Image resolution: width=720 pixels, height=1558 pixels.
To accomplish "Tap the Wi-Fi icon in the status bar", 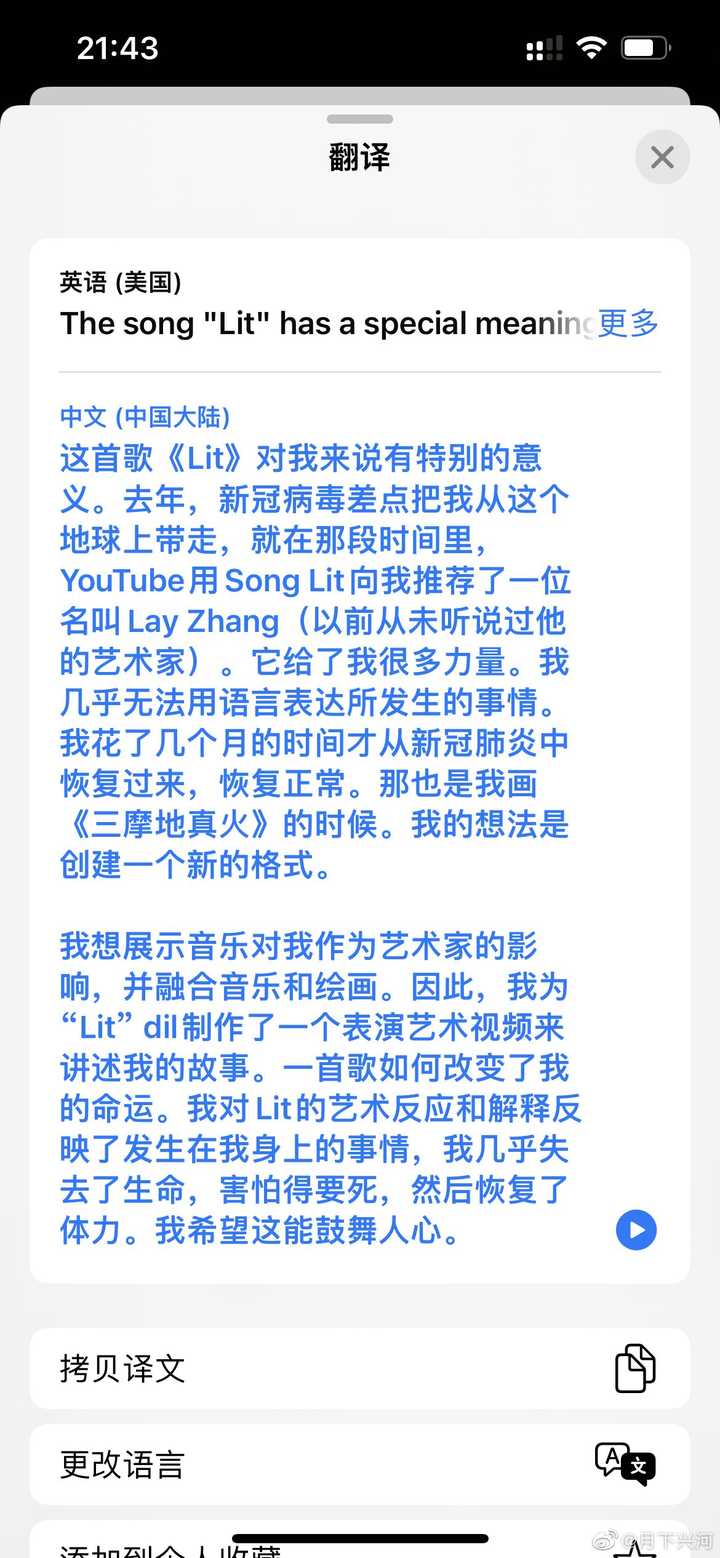I will 592,47.
